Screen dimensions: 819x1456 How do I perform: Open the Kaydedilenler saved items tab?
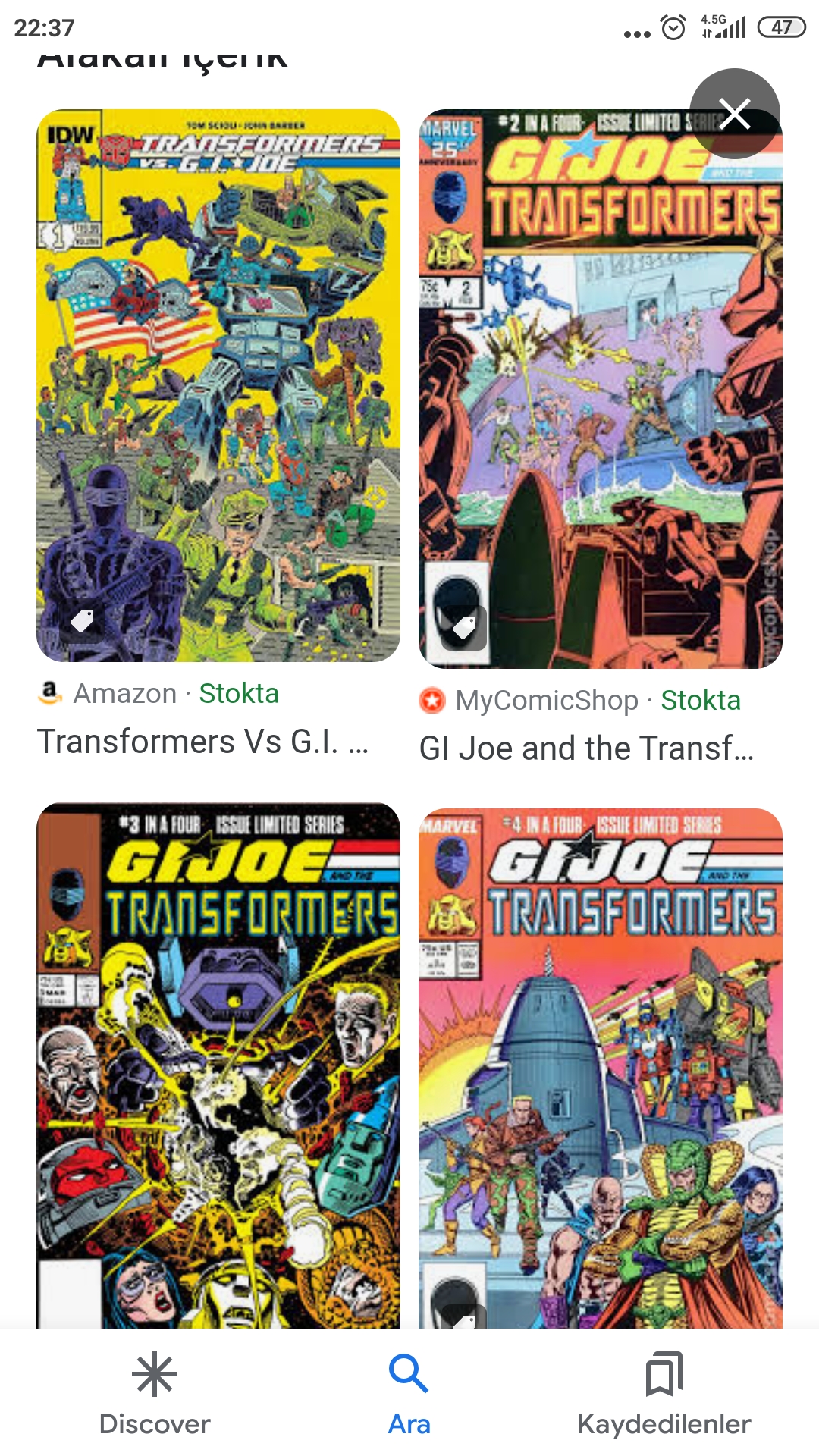coord(664,1394)
